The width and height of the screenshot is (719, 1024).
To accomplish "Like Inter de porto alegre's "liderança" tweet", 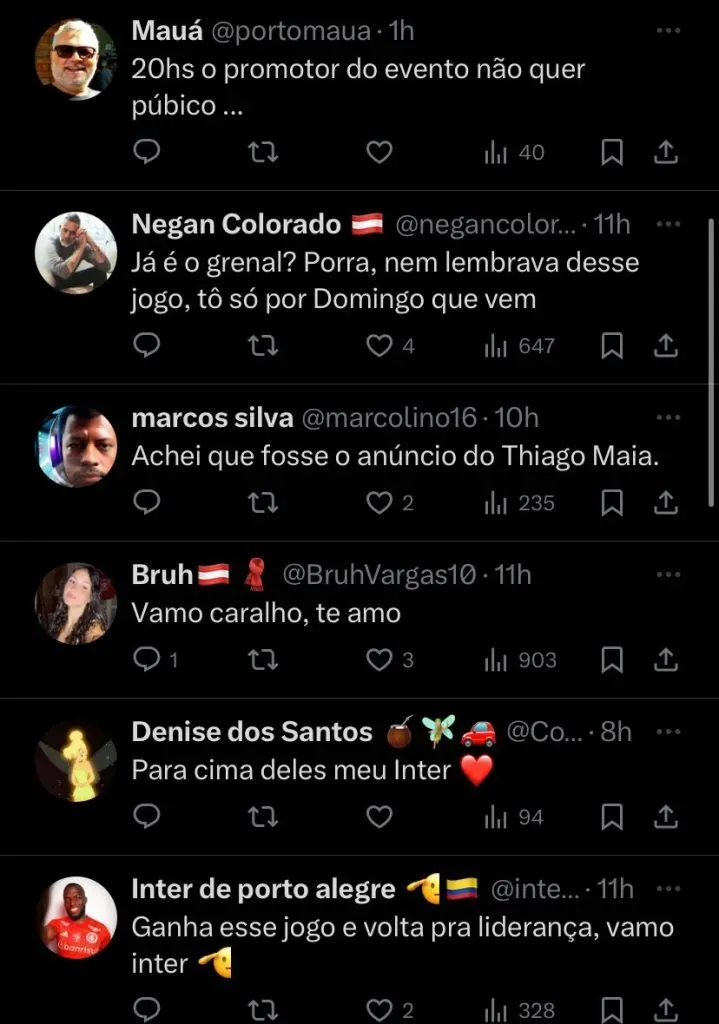I will (379, 1009).
